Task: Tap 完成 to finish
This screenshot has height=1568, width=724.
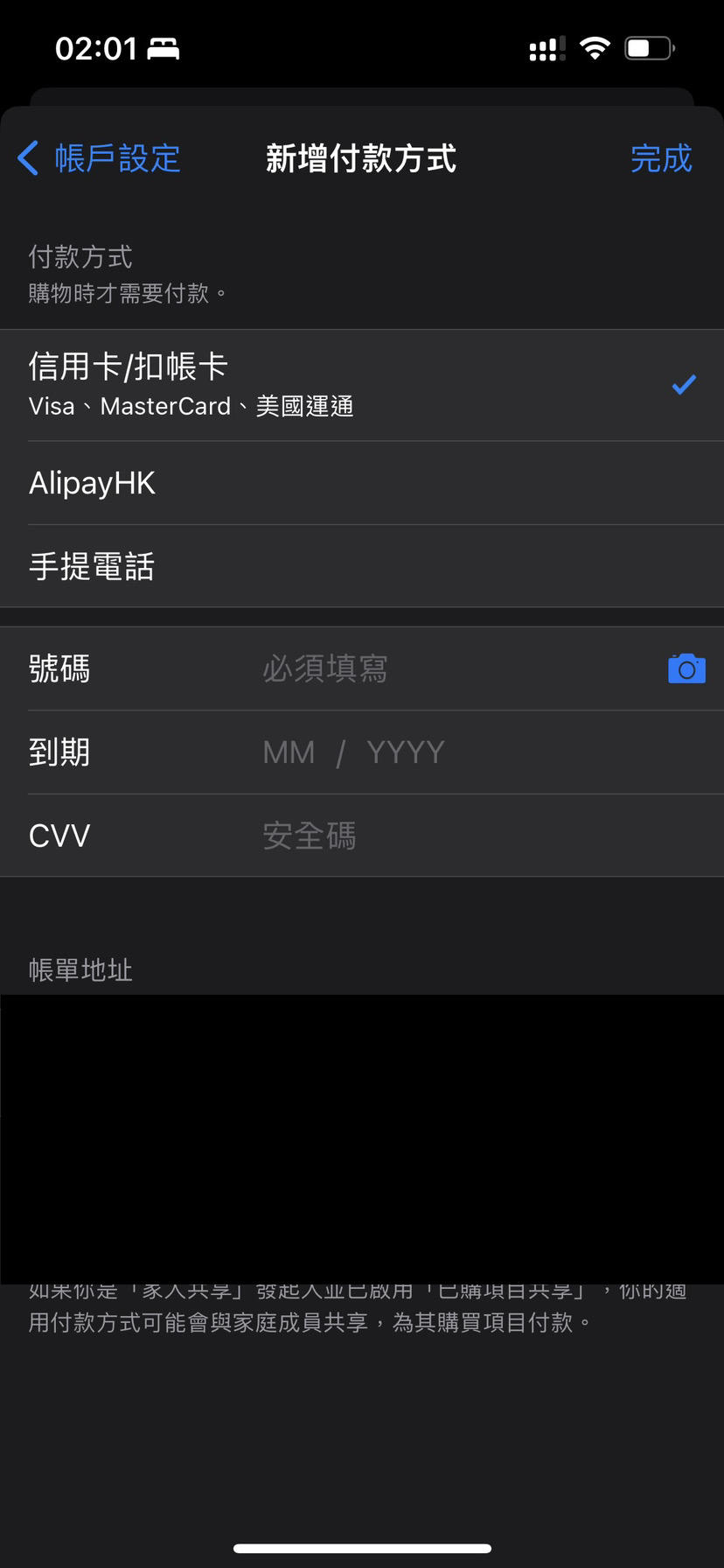Action: (x=662, y=158)
